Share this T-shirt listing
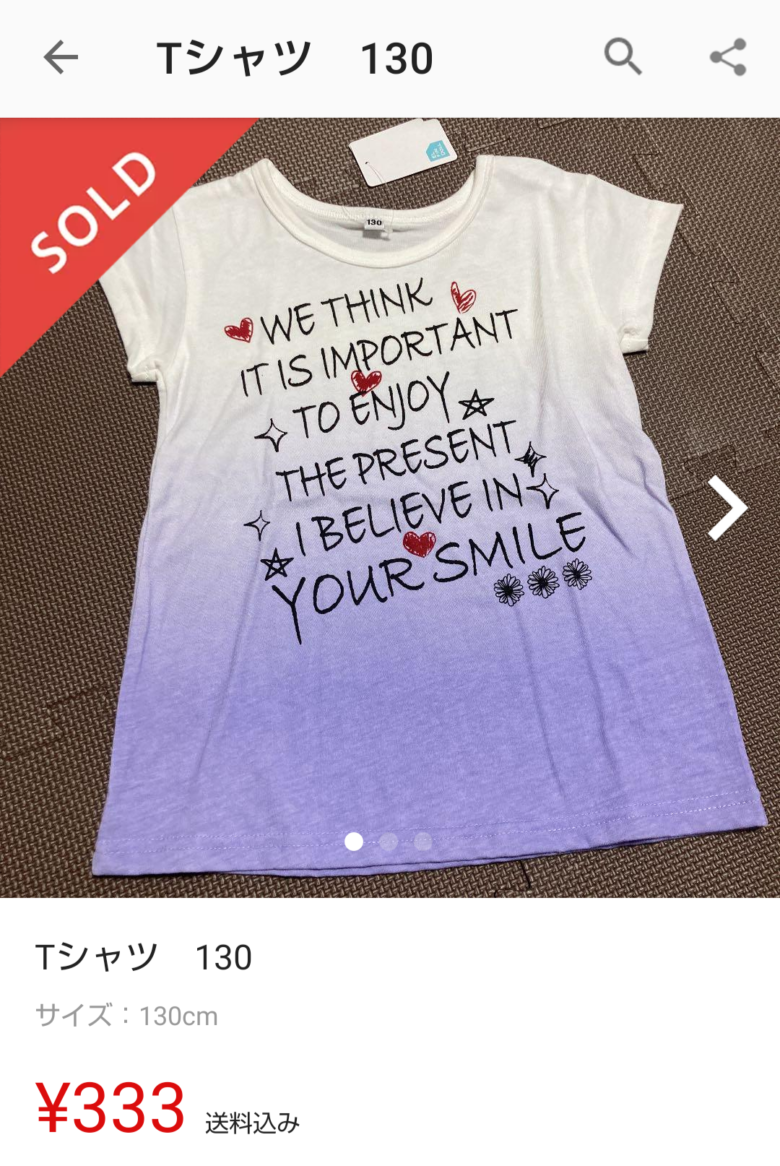This screenshot has width=780, height=1166. tap(728, 58)
